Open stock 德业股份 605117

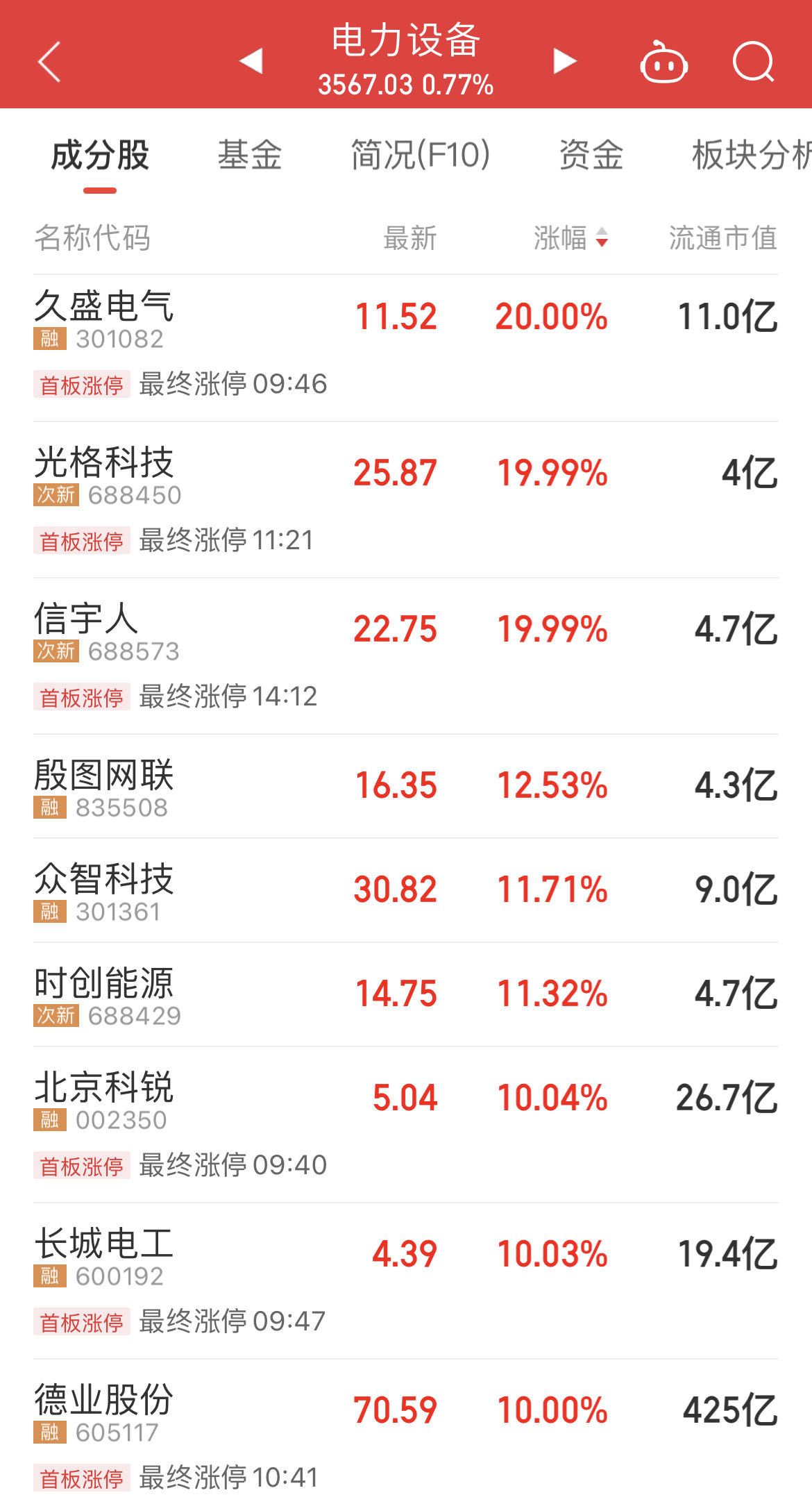pyautogui.click(x=406, y=1432)
